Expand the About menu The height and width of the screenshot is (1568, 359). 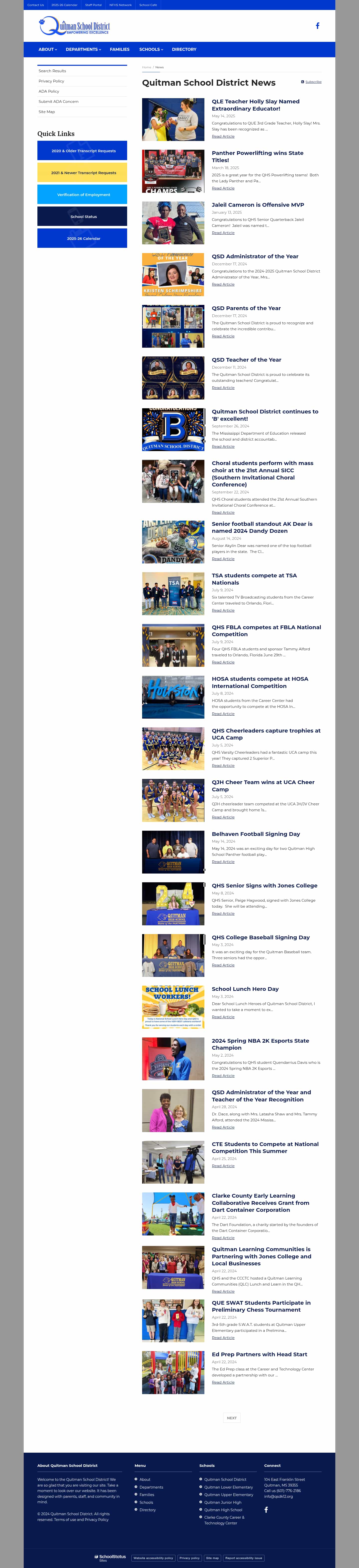tap(48, 49)
